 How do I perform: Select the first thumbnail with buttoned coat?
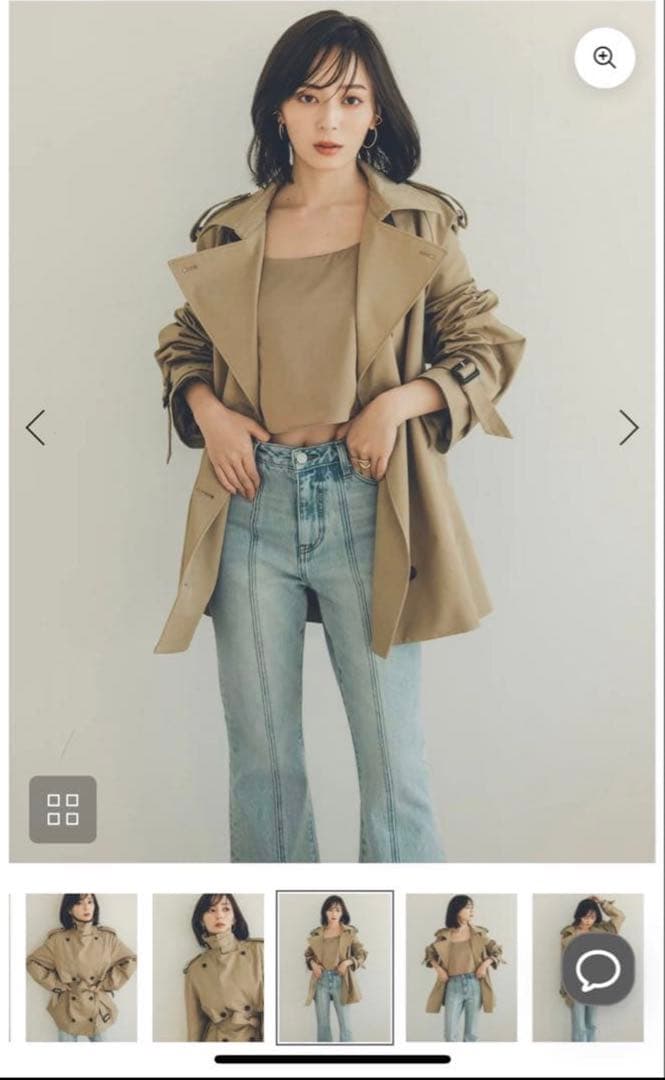tap(81, 967)
